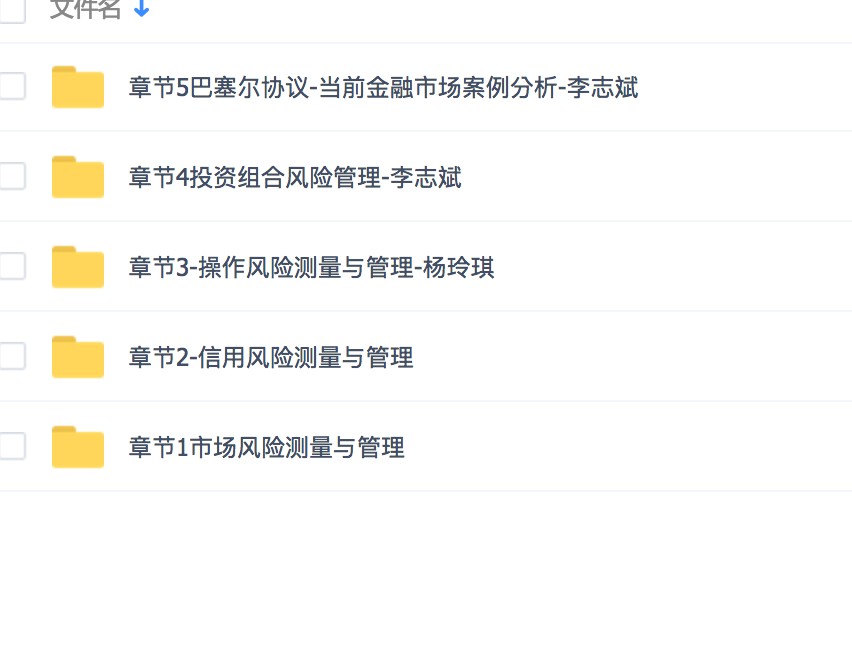Check the box for 章节2-信用风险测量与管理

[12, 356]
